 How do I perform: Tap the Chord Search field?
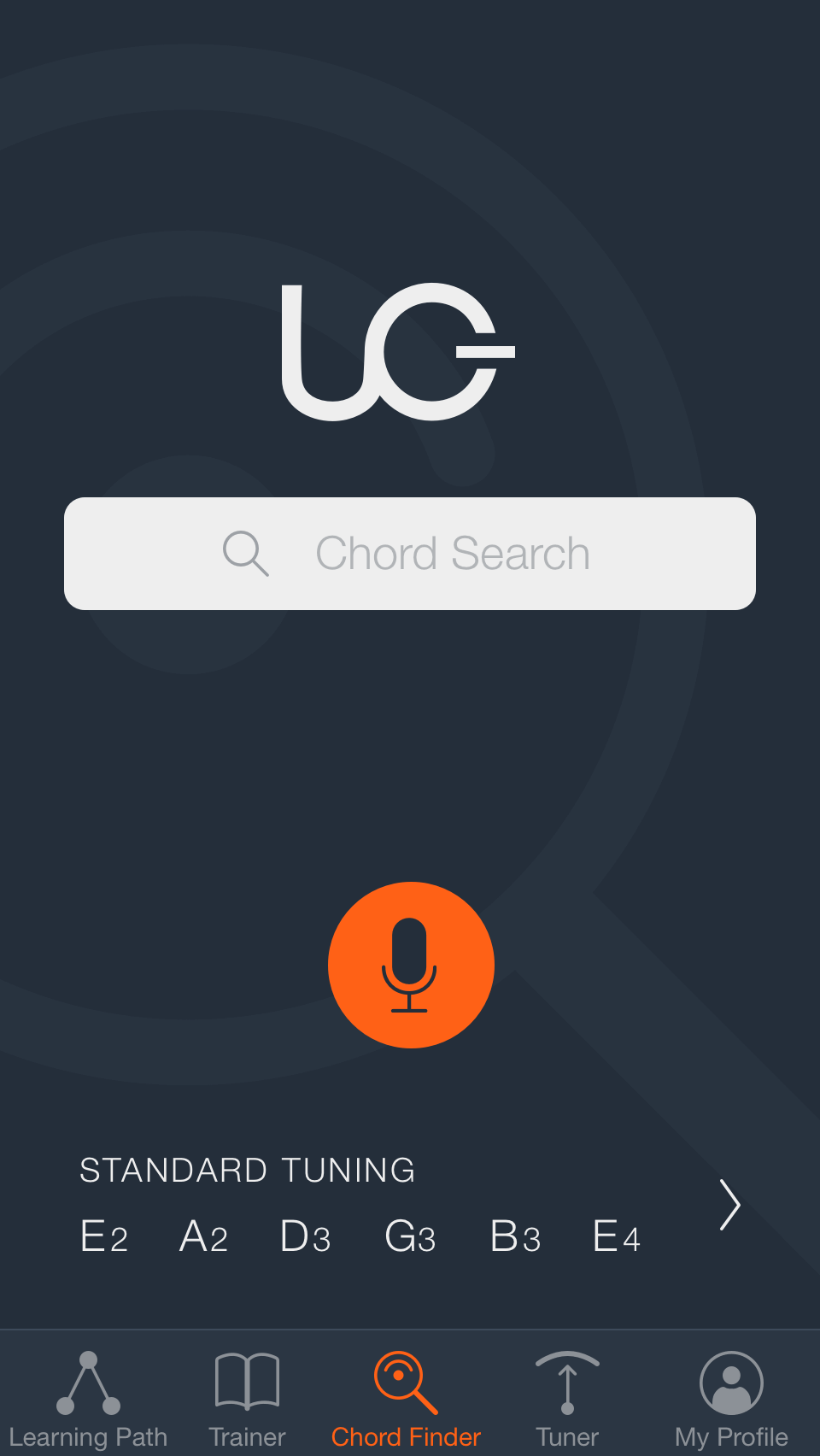(x=410, y=554)
